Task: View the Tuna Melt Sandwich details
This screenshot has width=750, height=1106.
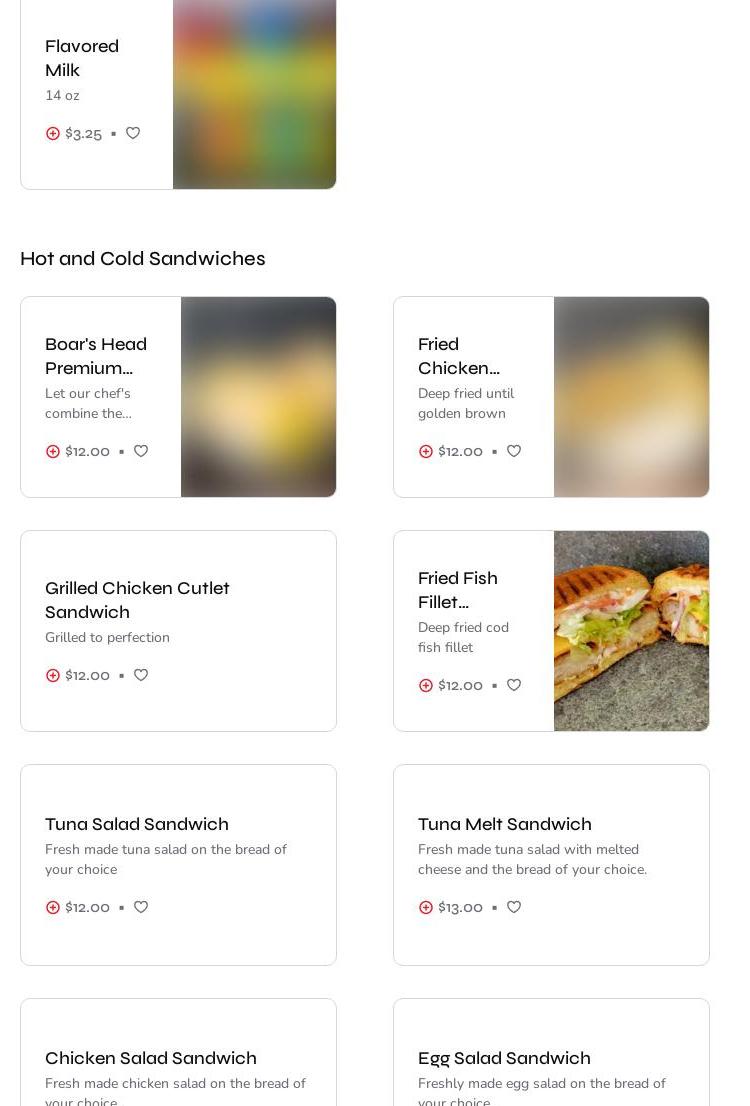Action: (x=505, y=824)
